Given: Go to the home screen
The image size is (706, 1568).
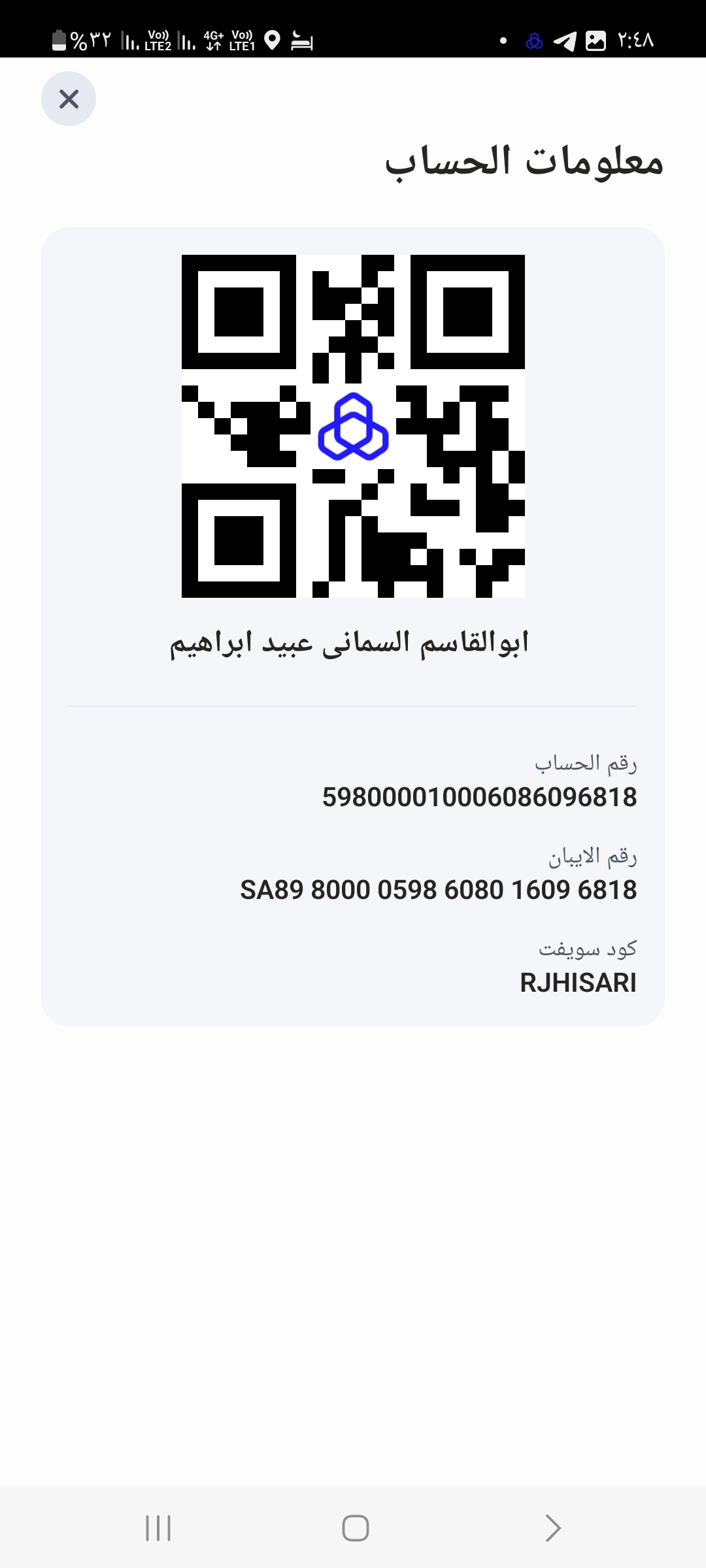Looking at the screenshot, I should click(x=355, y=1528).
